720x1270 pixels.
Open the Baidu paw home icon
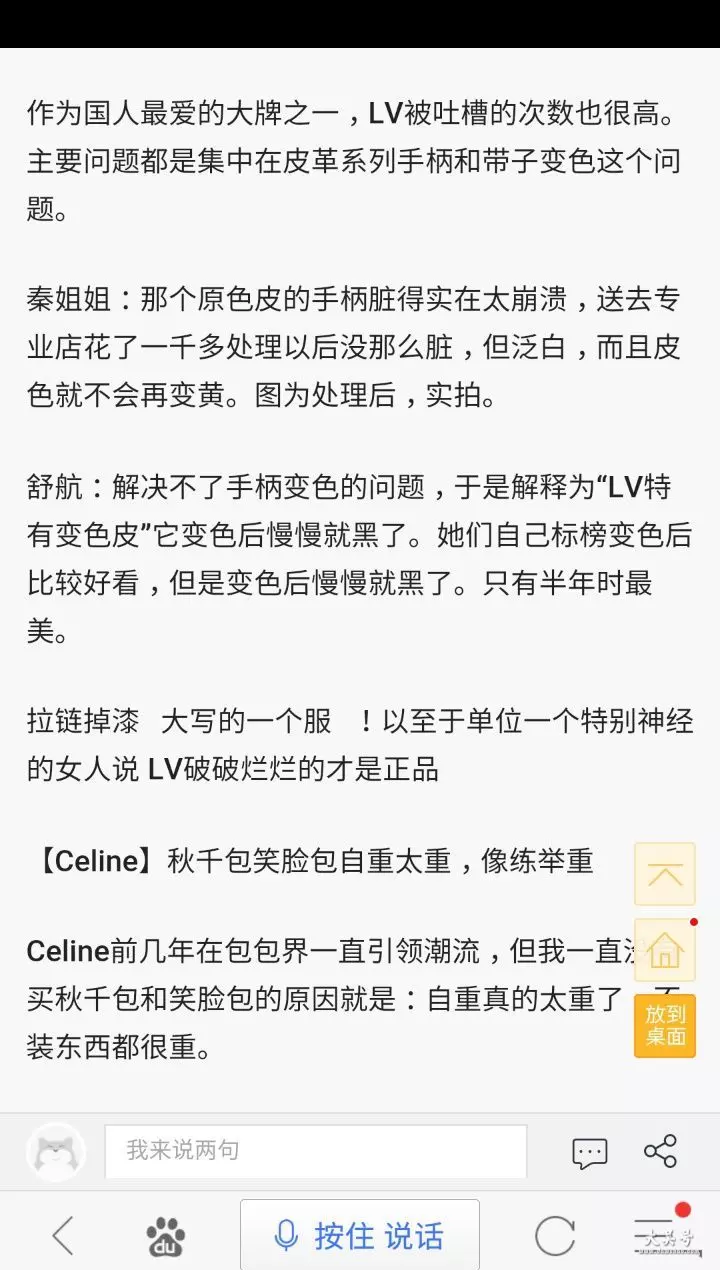pos(165,1236)
